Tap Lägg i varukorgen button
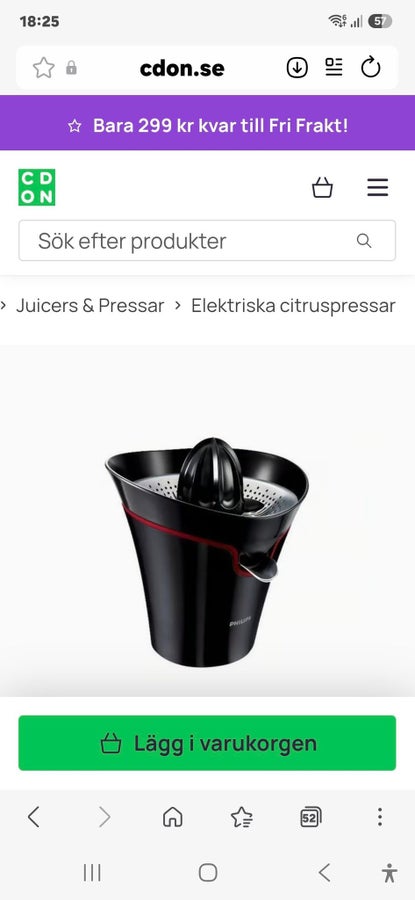415x900 pixels. click(x=207, y=743)
